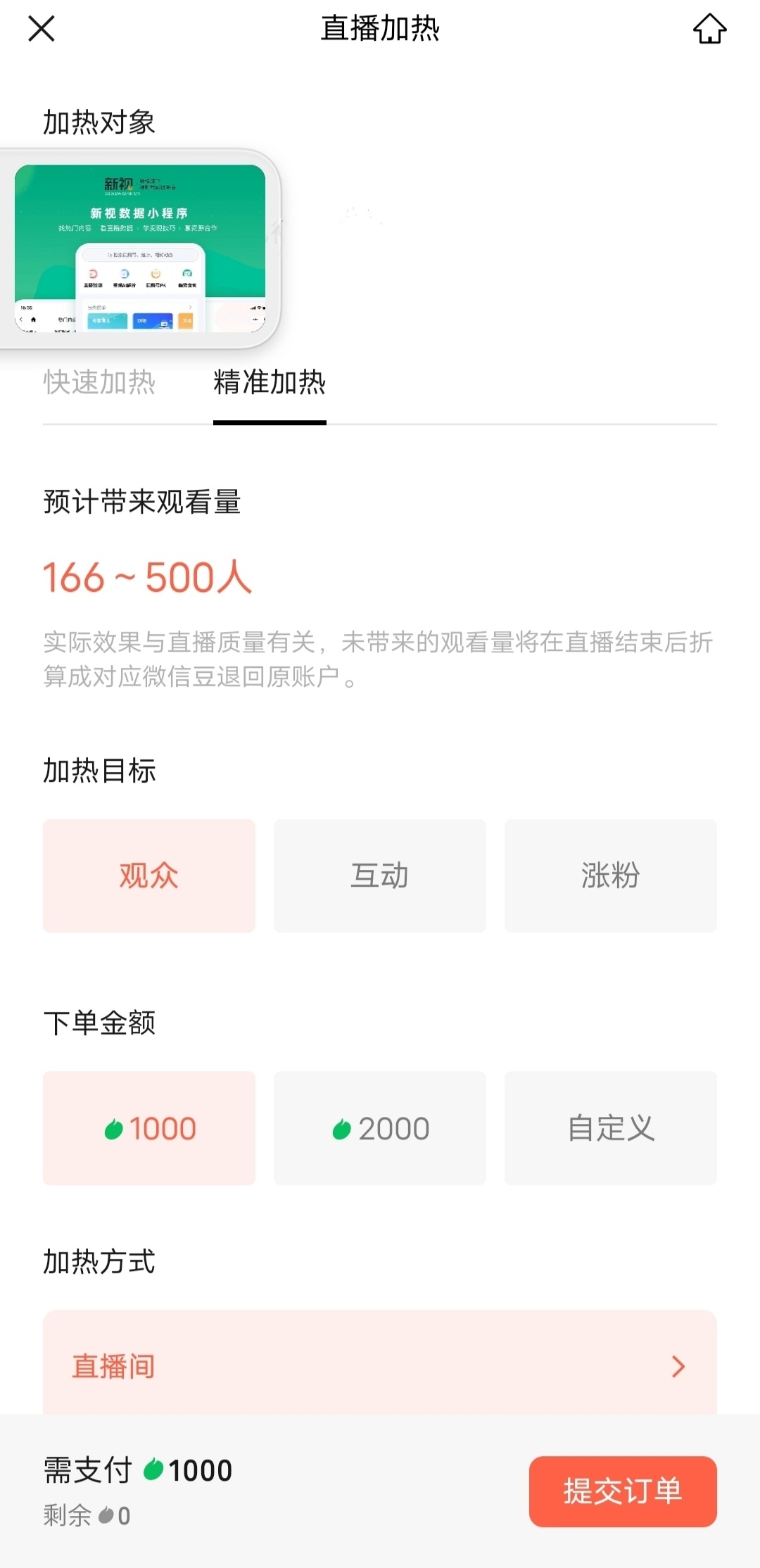This screenshot has width=760, height=1568.
Task: Open the 直播间 heating method row
Action: pos(380,1364)
